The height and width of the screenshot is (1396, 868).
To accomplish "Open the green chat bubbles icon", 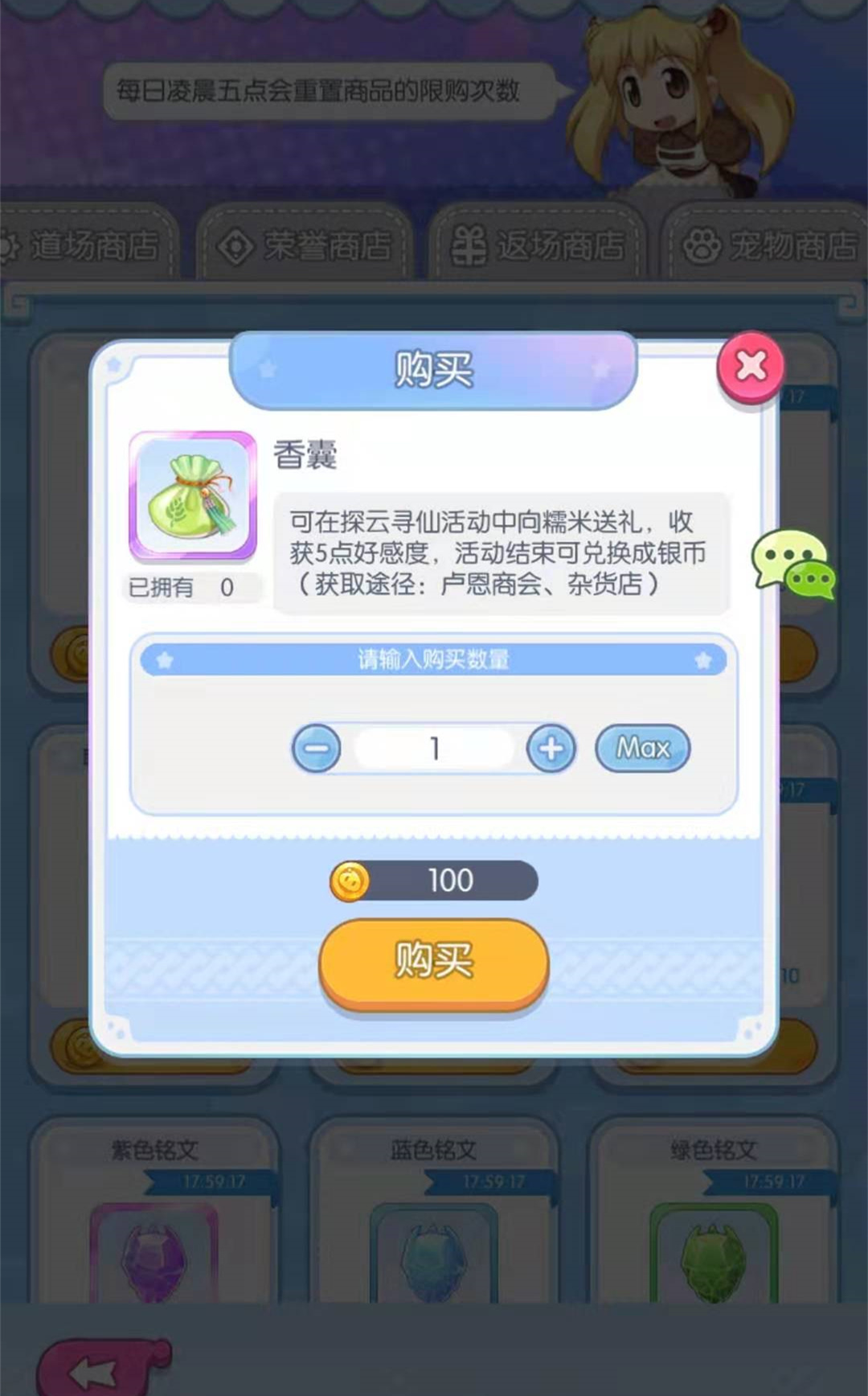I will 793,564.
